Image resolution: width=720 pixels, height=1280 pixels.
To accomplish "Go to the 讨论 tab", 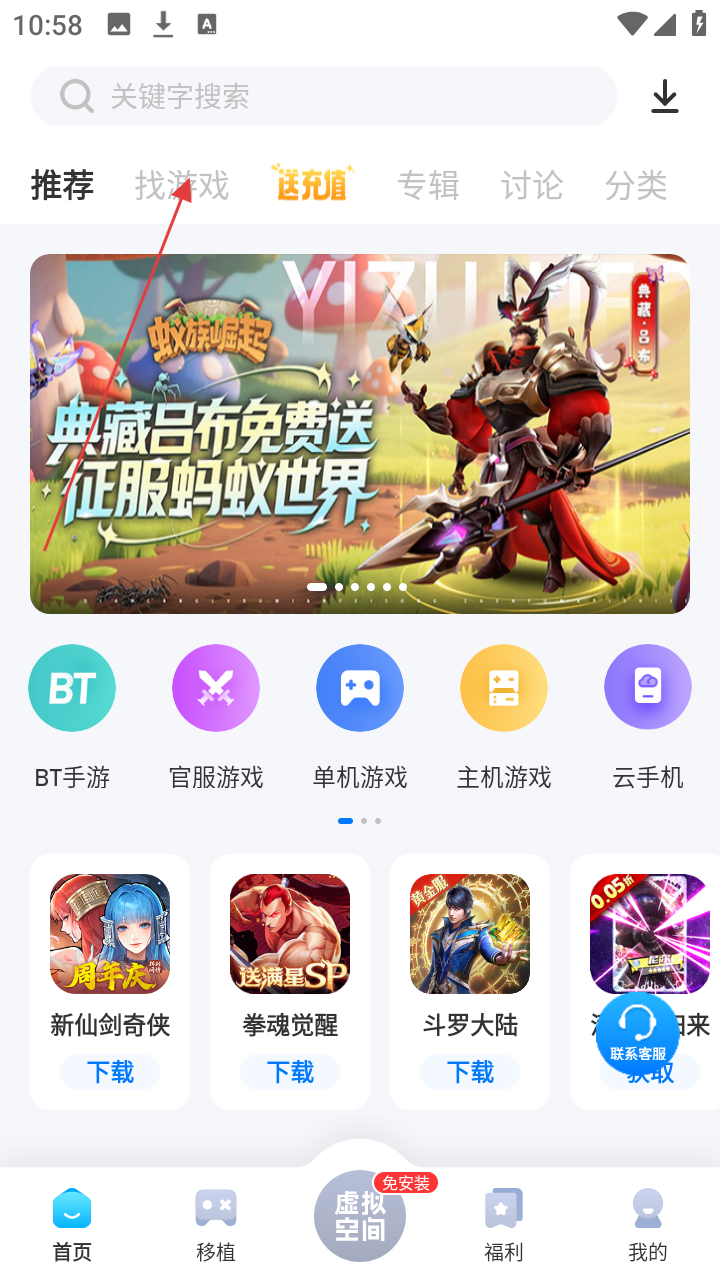I will [532, 185].
